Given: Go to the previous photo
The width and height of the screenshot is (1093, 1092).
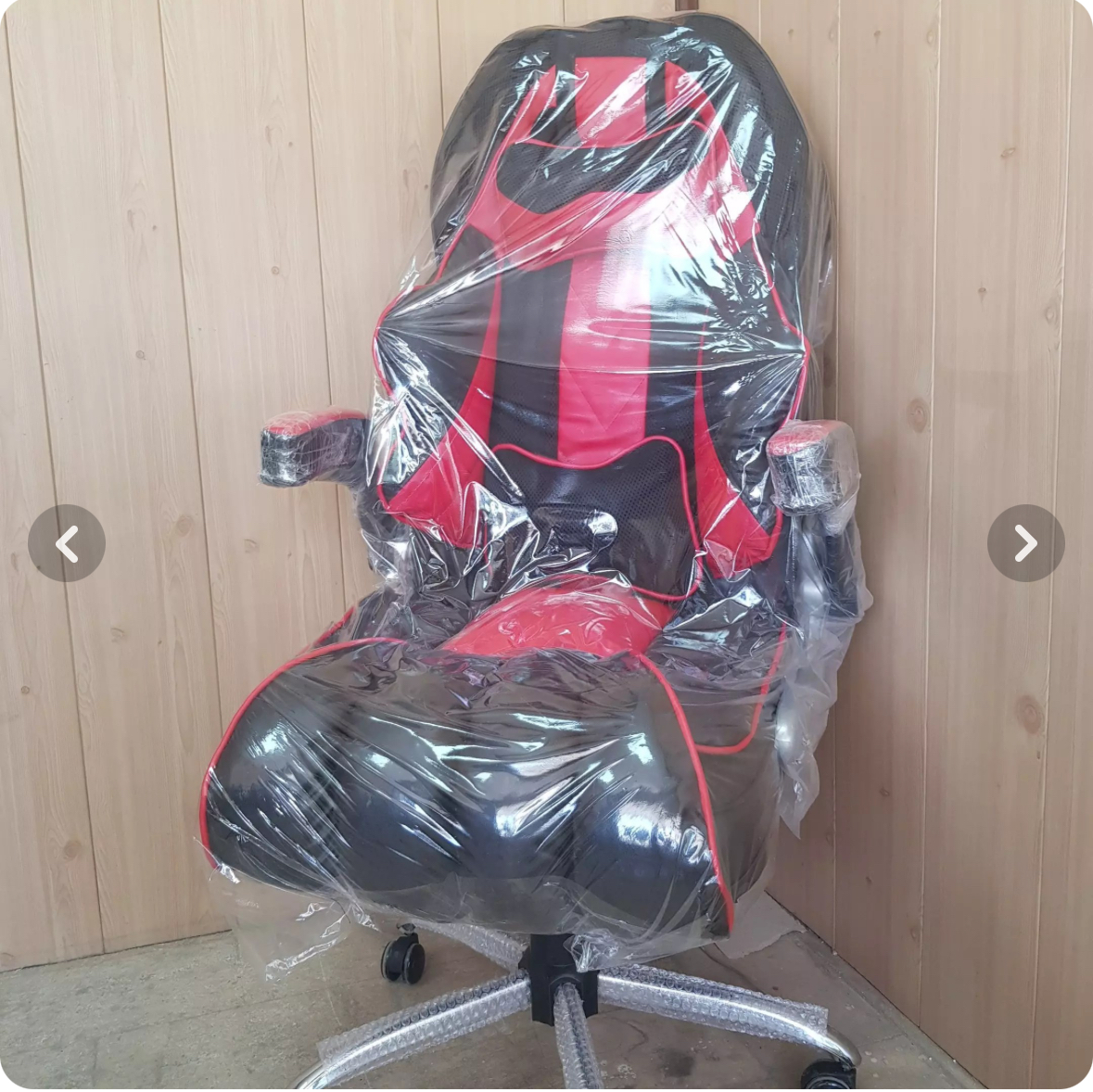Looking at the screenshot, I should (67, 543).
